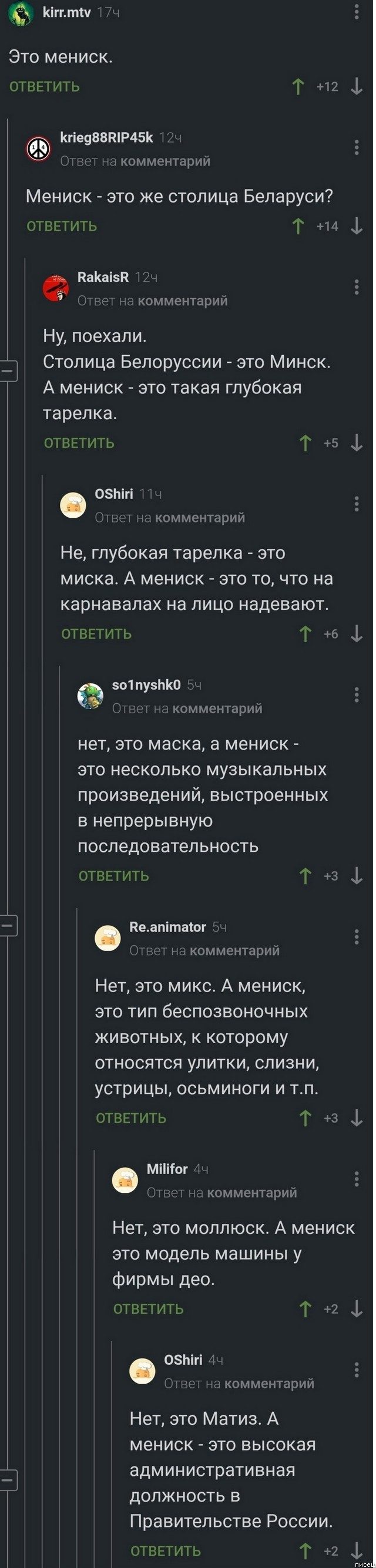Open Milifor's profile
This screenshot has width=376, height=1568.
coord(167,1169)
